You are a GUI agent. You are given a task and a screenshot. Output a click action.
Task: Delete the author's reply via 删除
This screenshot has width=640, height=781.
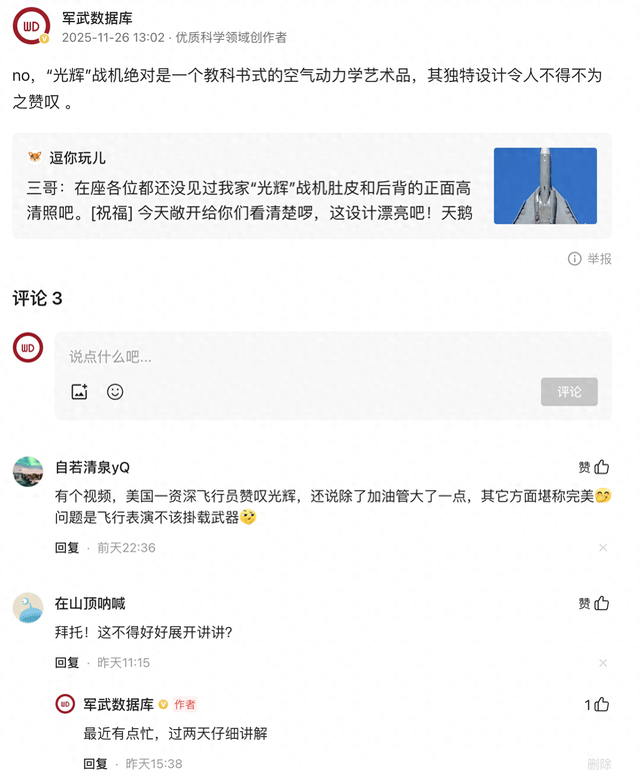pos(599,764)
